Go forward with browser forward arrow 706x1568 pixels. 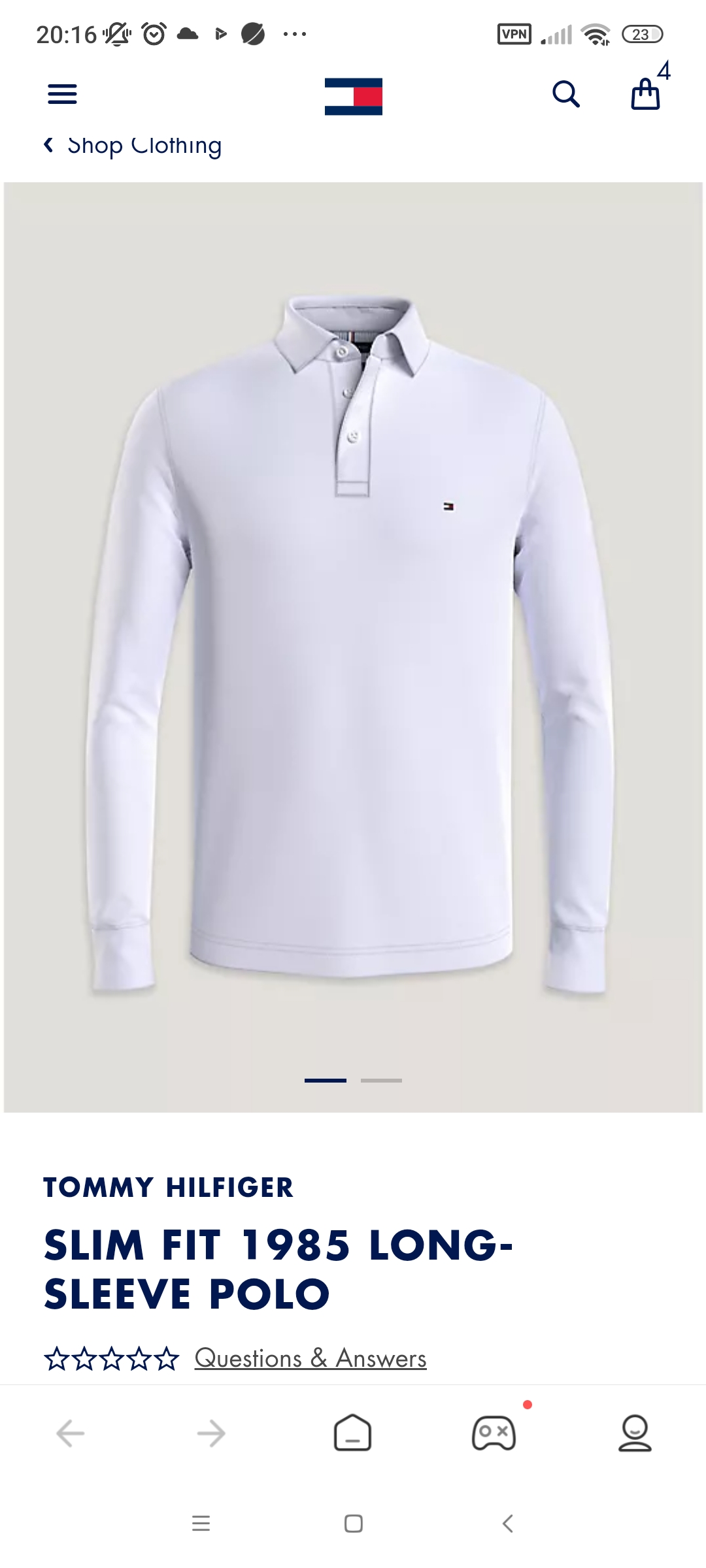211,1433
